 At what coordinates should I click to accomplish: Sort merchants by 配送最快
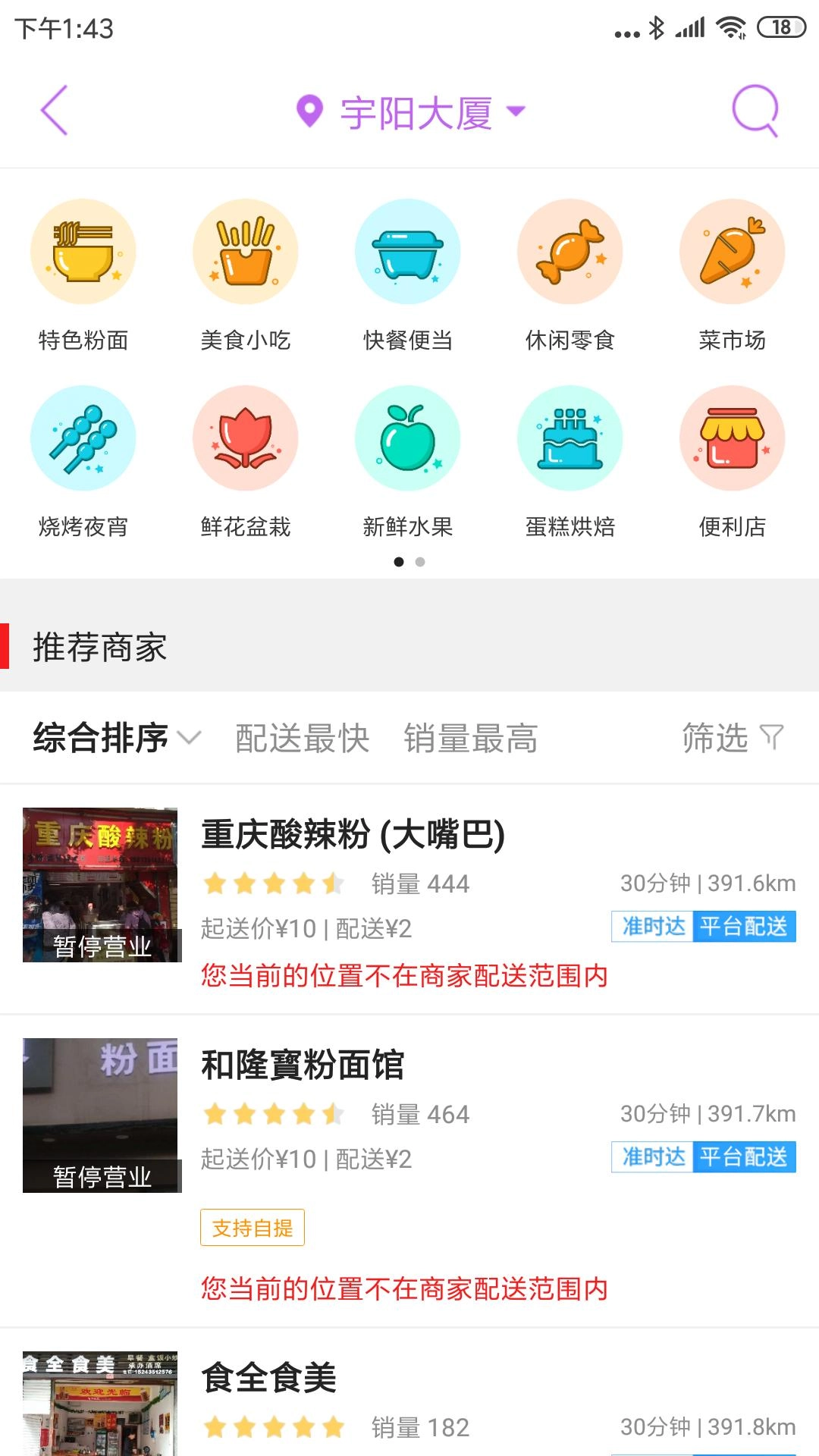tap(302, 738)
